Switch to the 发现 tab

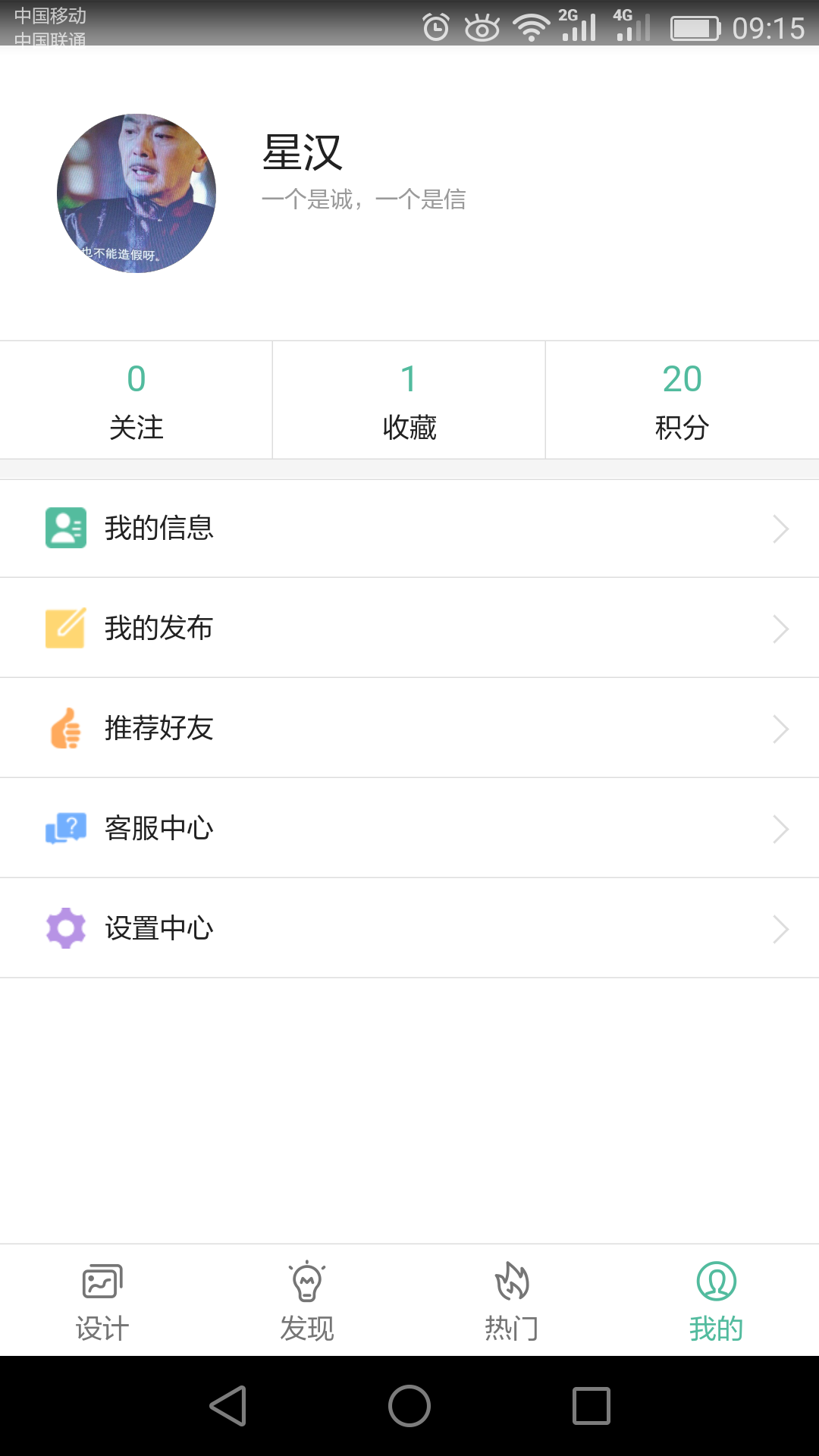click(x=307, y=1301)
